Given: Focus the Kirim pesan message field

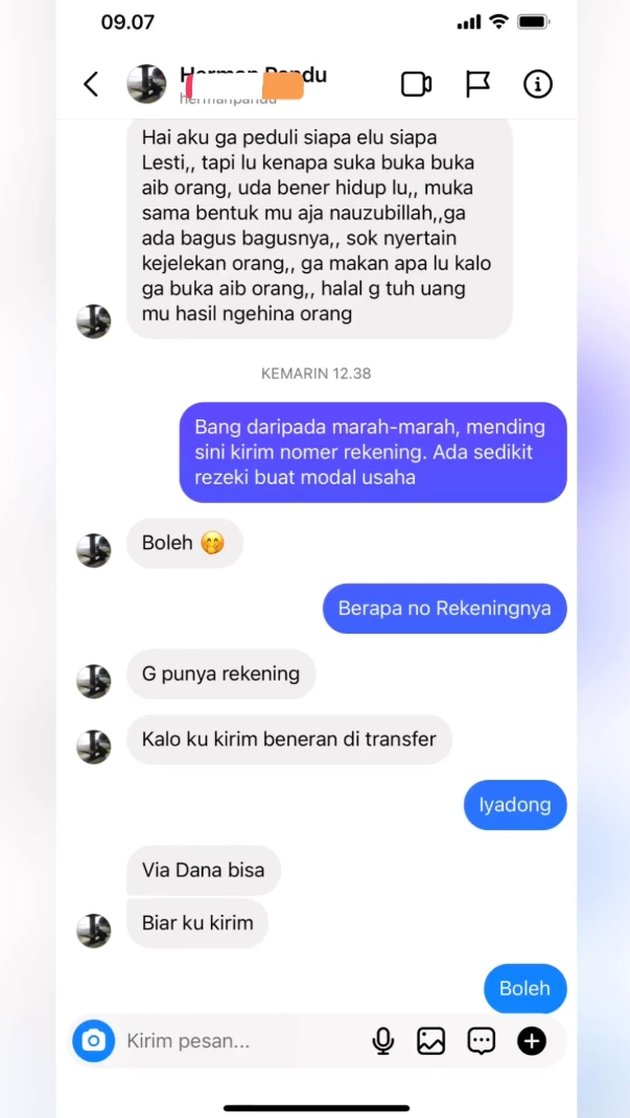Looking at the screenshot, I should (x=240, y=1041).
